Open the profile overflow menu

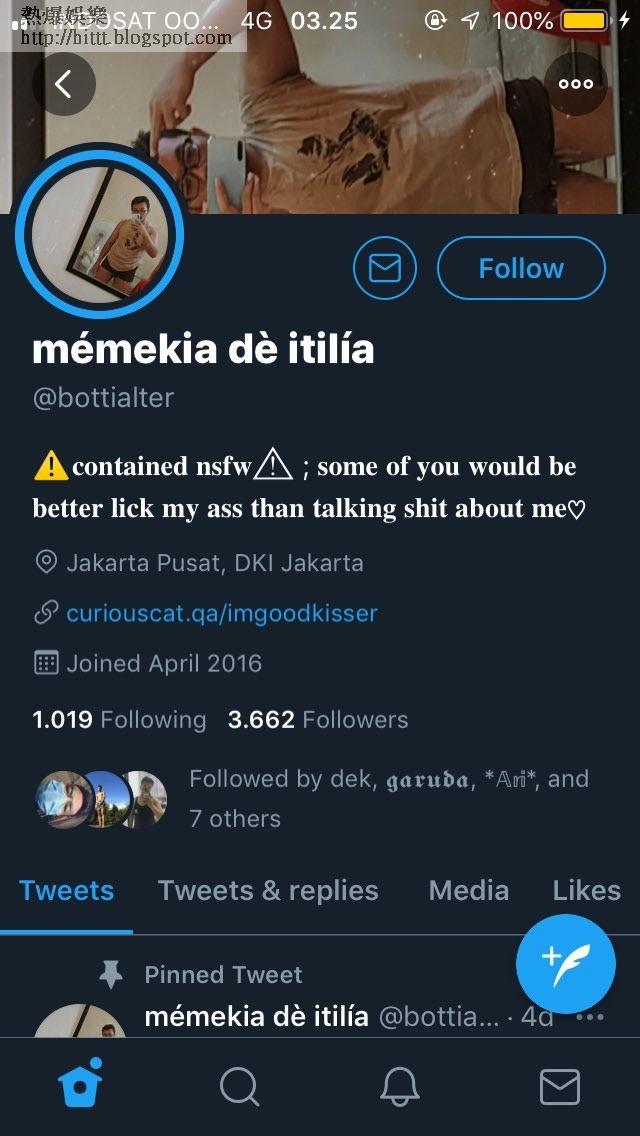(576, 84)
